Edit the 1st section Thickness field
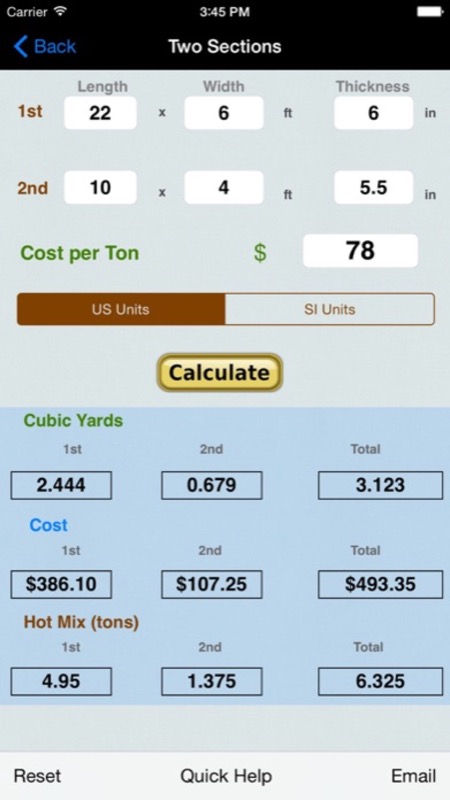Image resolution: width=450 pixels, height=800 pixels. [x=373, y=113]
